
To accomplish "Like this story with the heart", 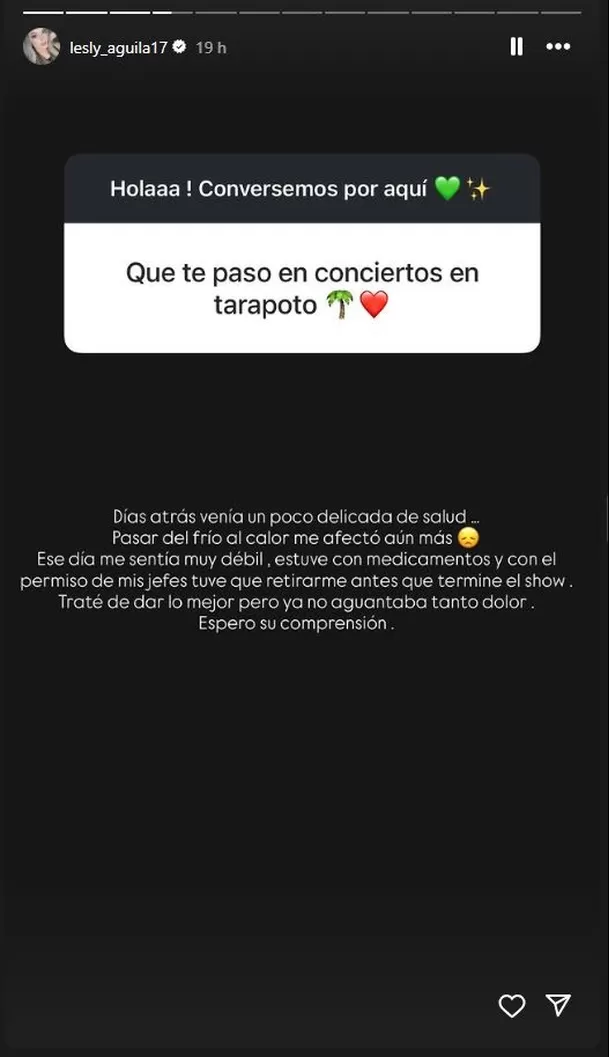I will pyautogui.click(x=511, y=1005).
